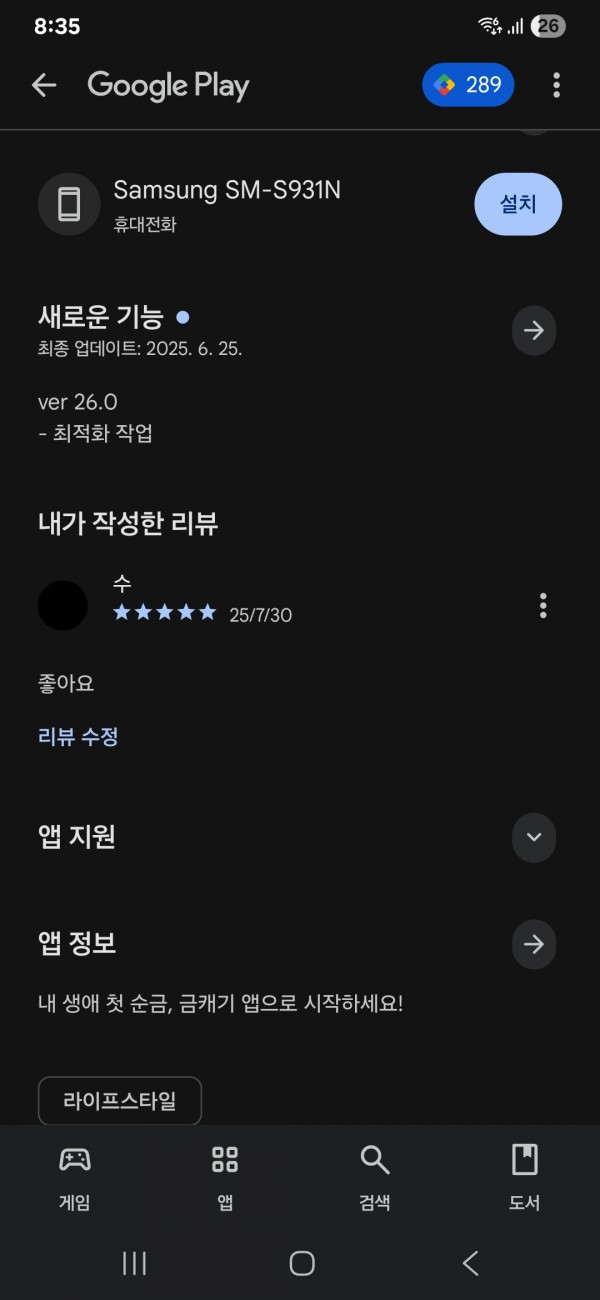The image size is (600, 1300).
Task: Open the overflow menu in the app bar
Action: (557, 85)
